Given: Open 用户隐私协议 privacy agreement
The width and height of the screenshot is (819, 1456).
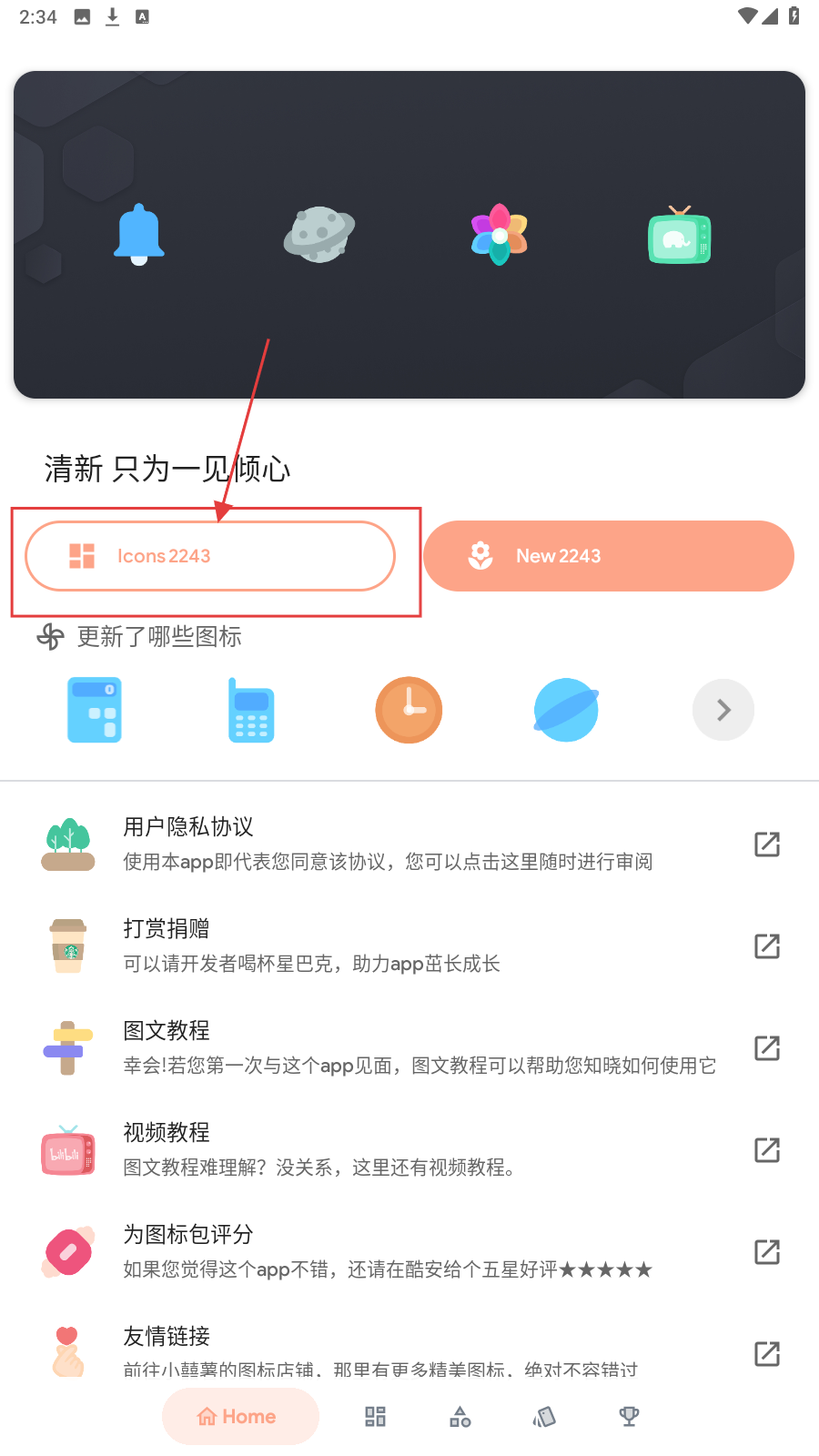Looking at the screenshot, I should click(409, 844).
